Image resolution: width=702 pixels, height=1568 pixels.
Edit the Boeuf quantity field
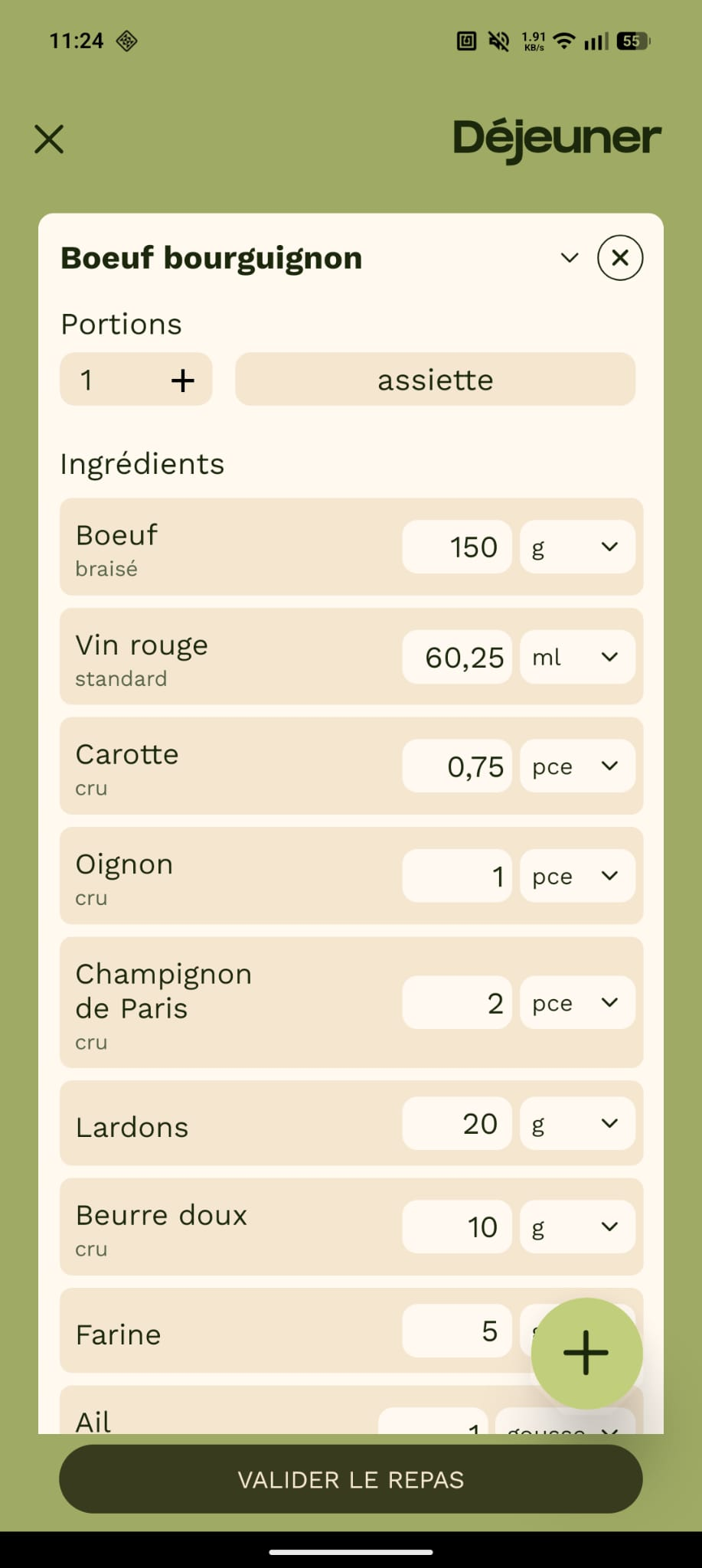point(457,547)
